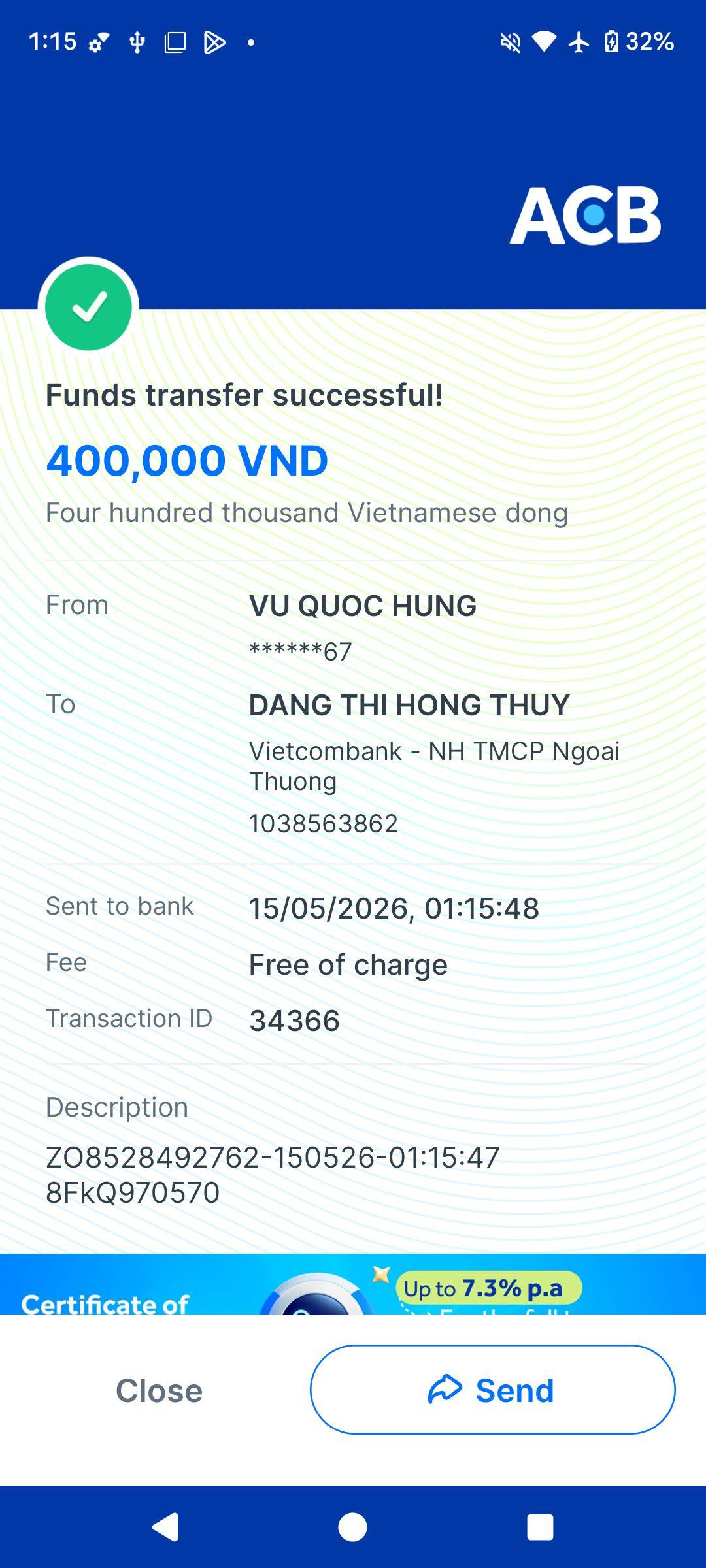This screenshot has width=706, height=1568.
Task: Close the transfer receipt
Action: coord(159,1390)
